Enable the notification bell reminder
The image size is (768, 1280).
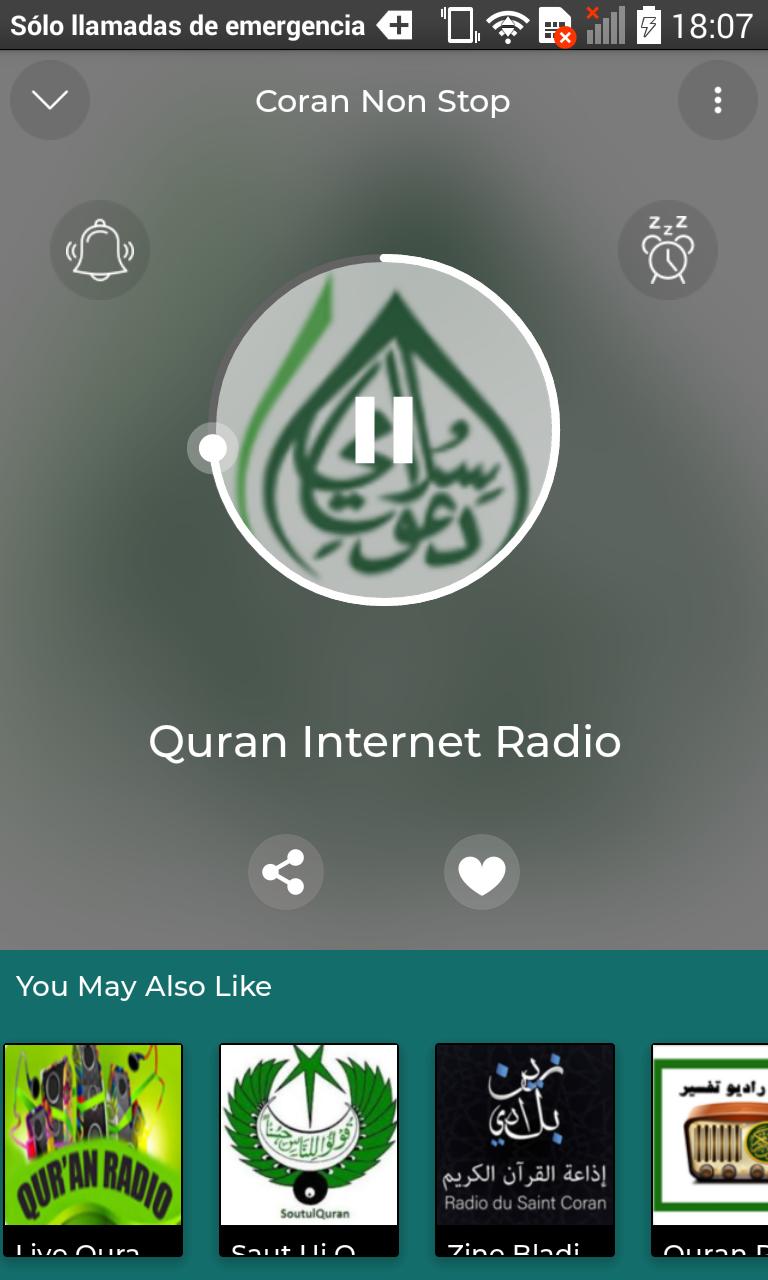pos(100,250)
